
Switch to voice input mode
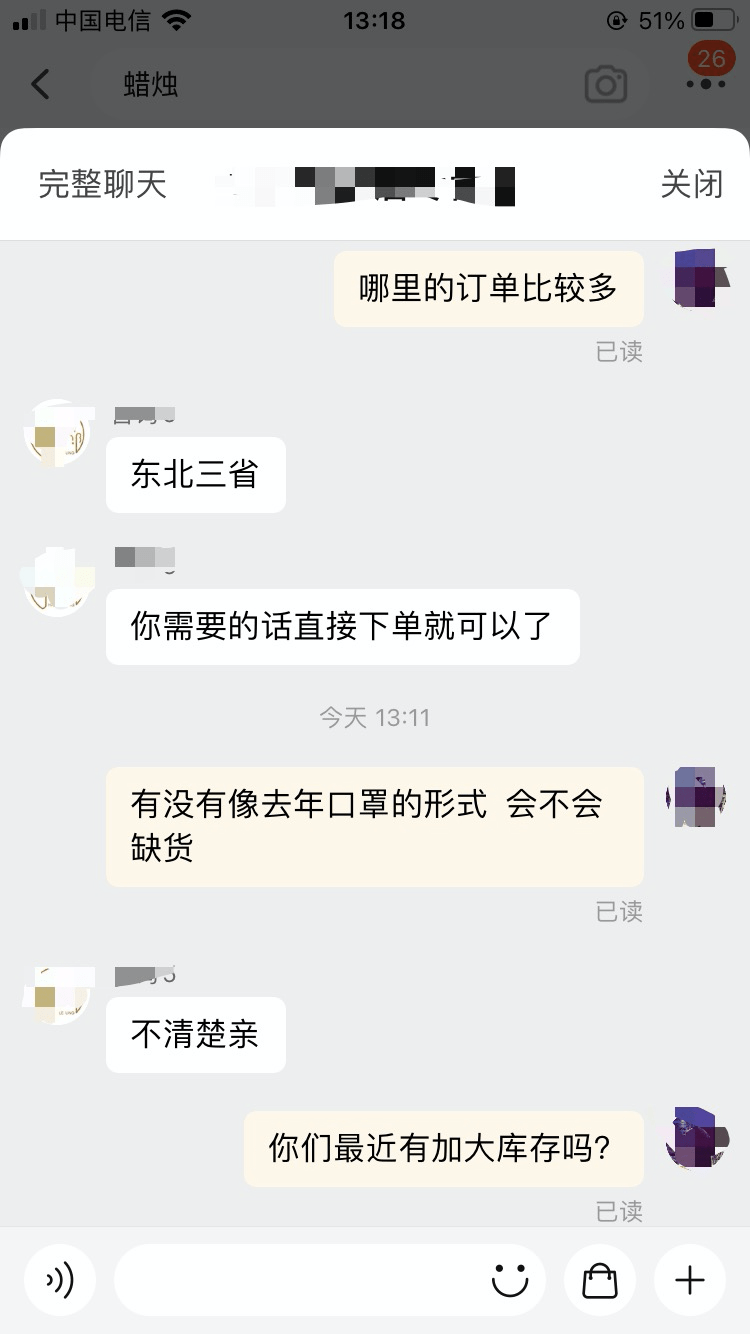[60, 1279]
